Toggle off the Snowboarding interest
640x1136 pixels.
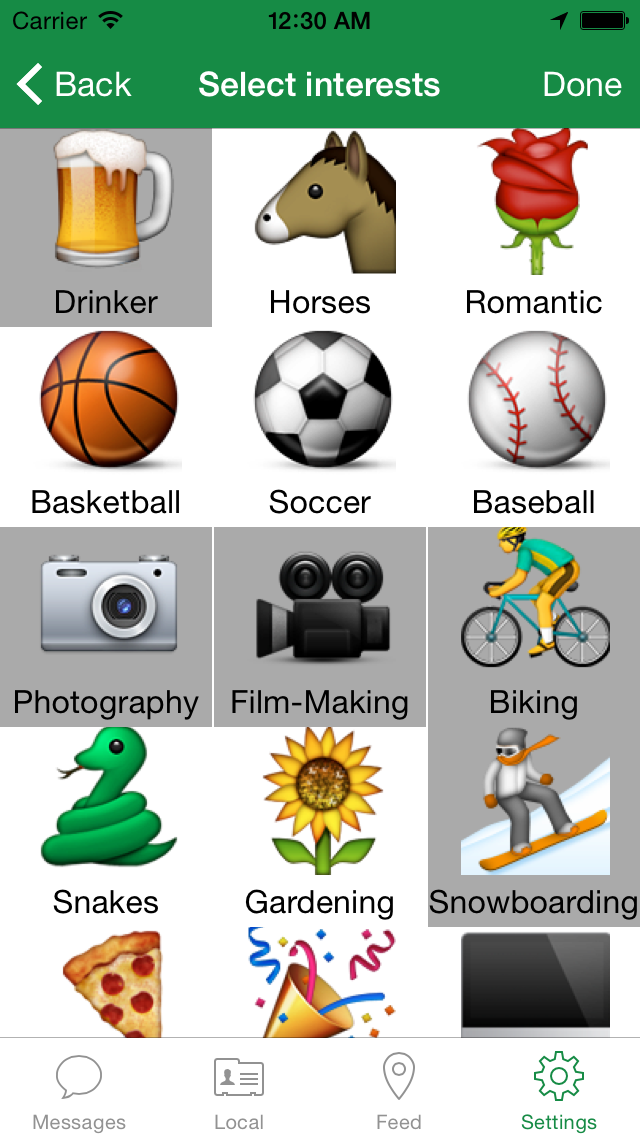[x=534, y=827]
